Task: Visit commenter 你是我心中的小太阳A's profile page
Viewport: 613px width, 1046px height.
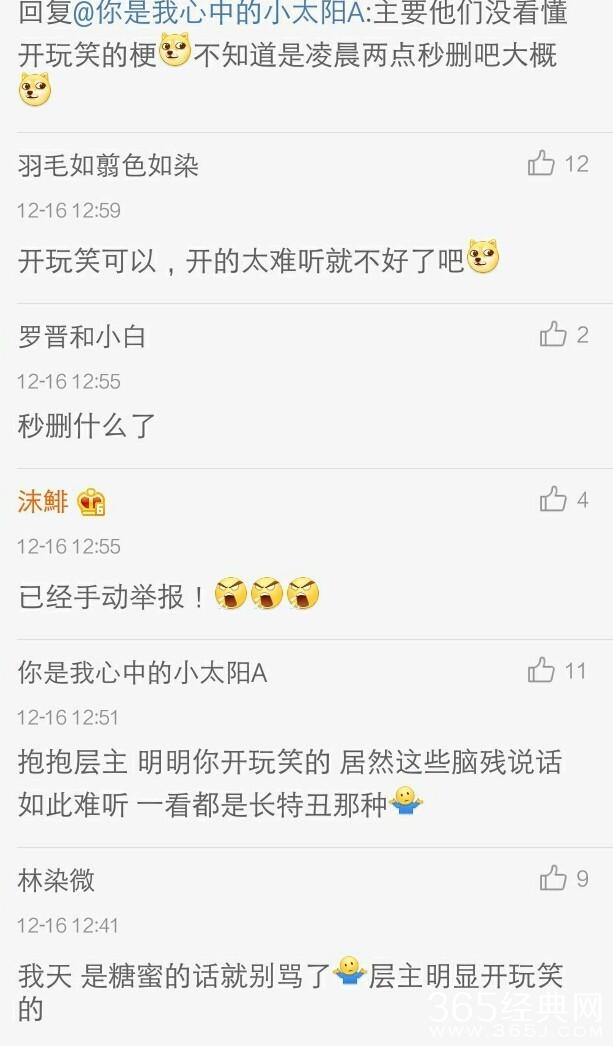Action: [x=142, y=672]
